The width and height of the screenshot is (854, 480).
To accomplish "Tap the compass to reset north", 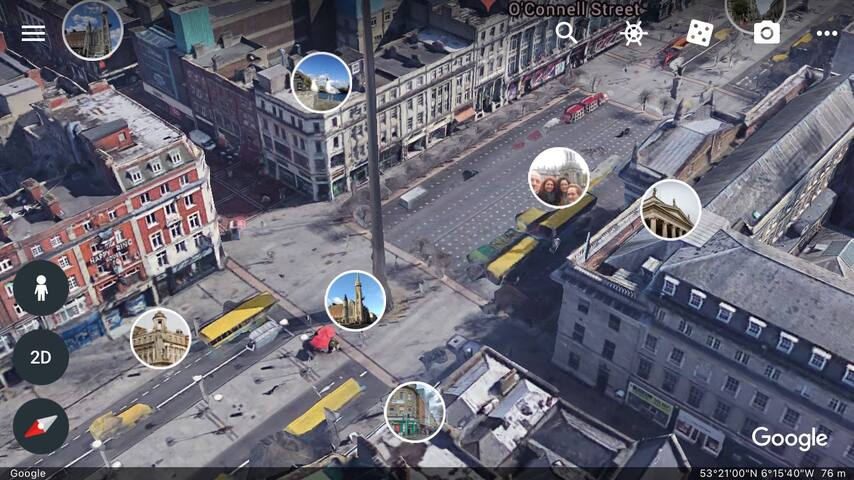I will (x=41, y=426).
